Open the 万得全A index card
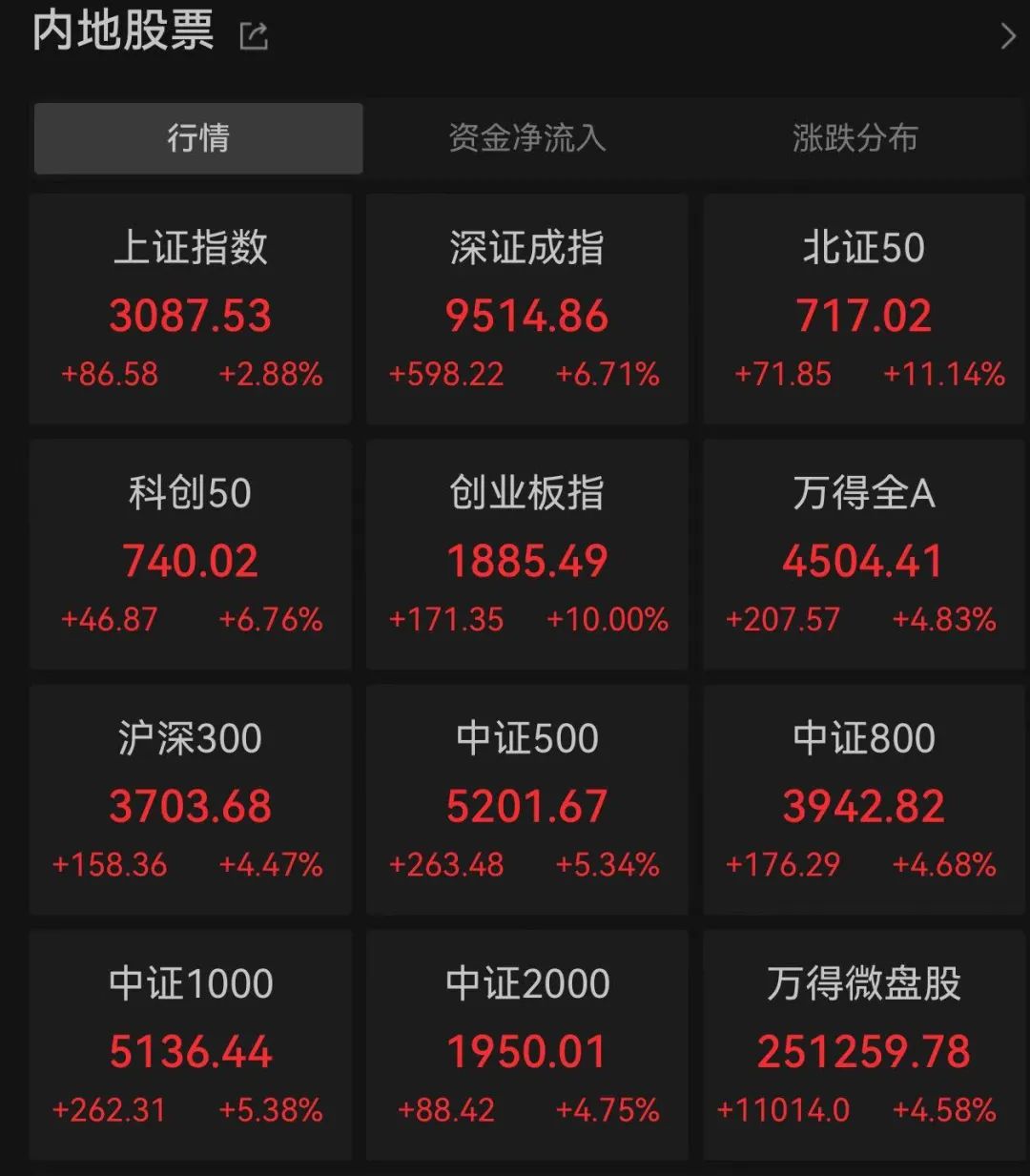This screenshot has height=1176, width=1030. pyautogui.click(x=863, y=554)
